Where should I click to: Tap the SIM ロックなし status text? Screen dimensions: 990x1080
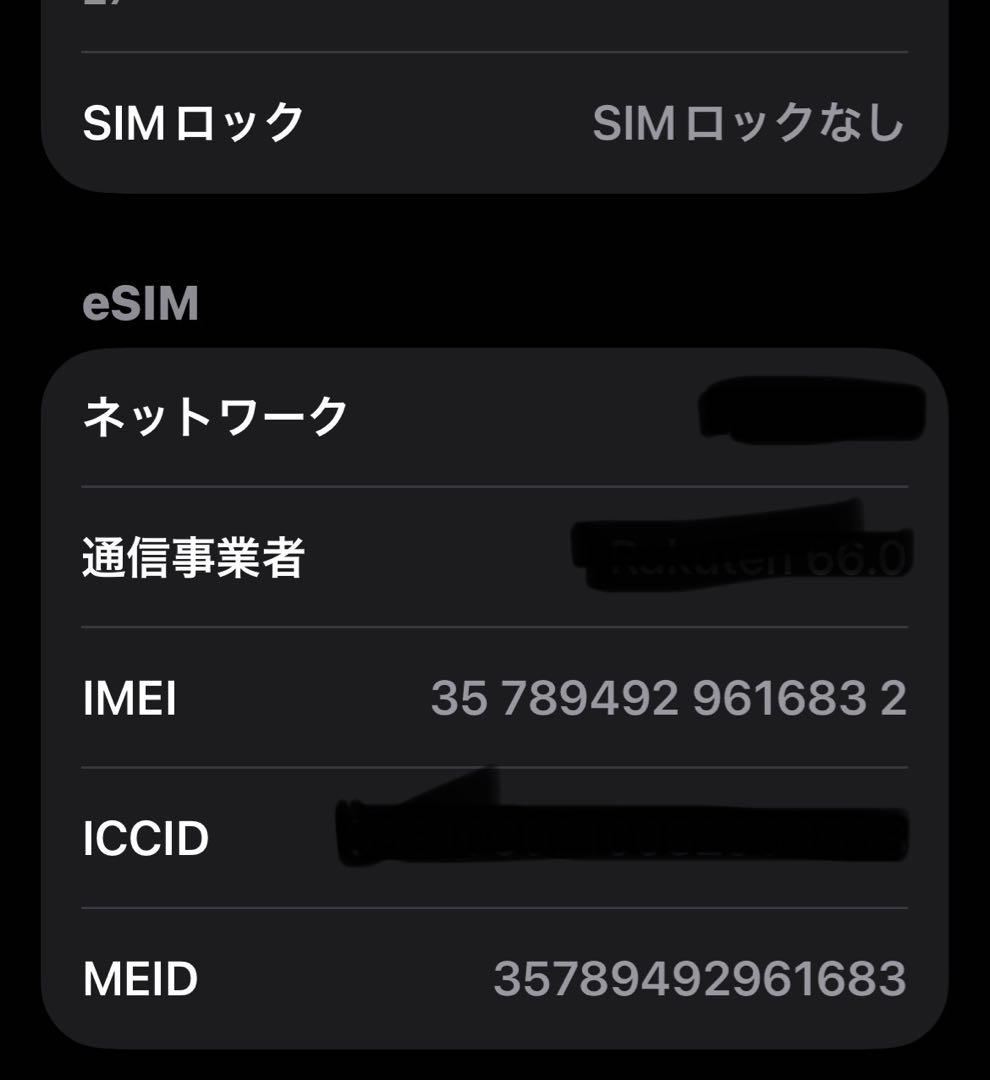coord(750,122)
